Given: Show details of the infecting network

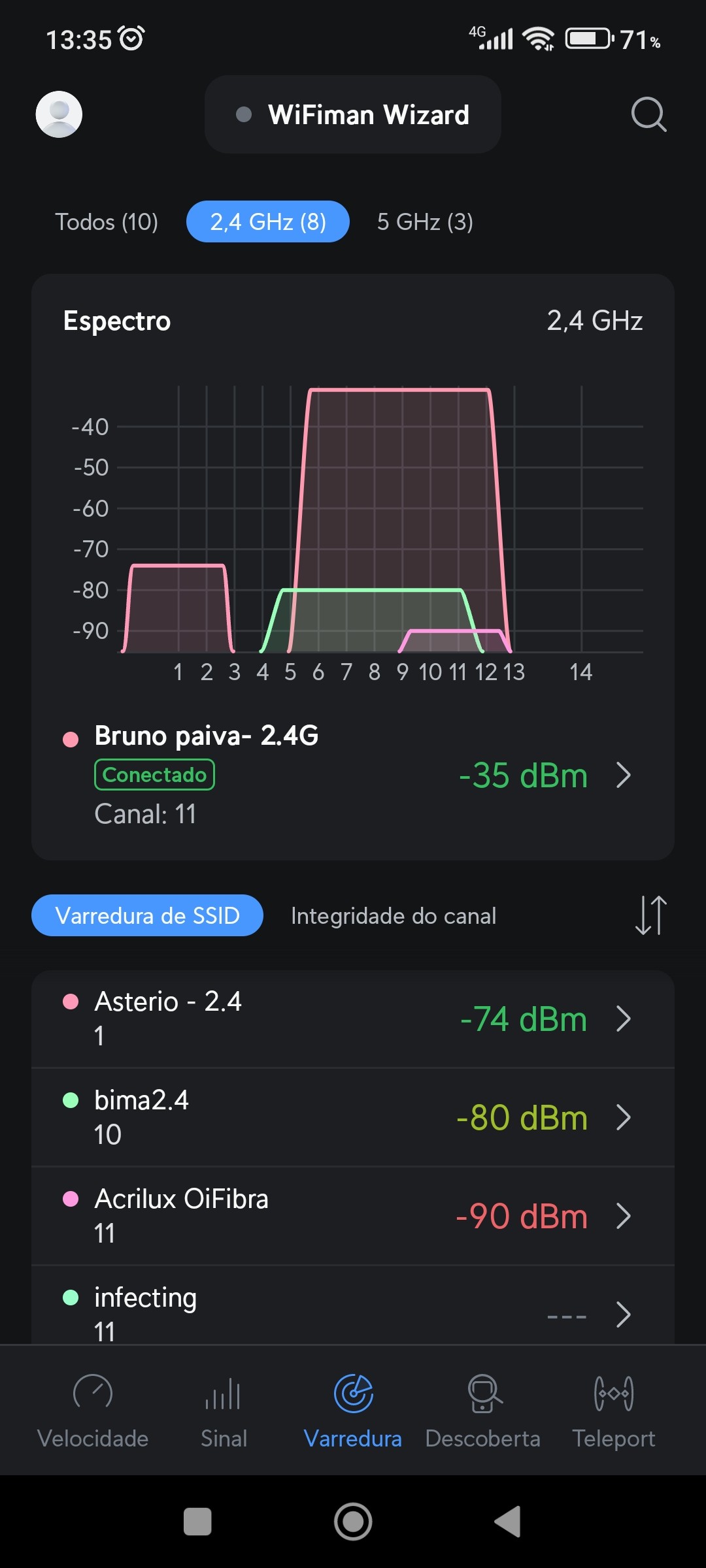Looking at the screenshot, I should pos(353,1312).
